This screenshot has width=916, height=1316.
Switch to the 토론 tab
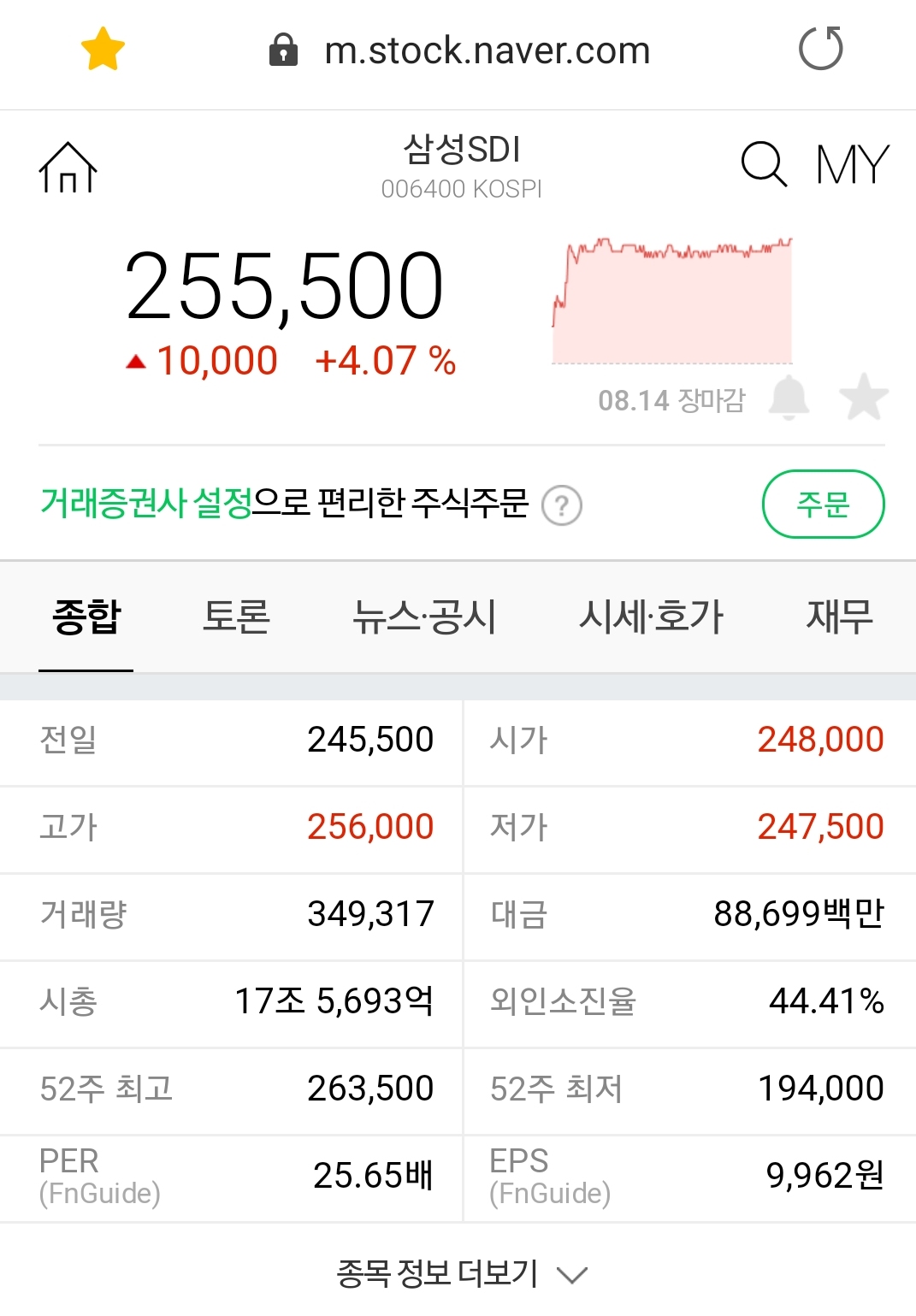(236, 617)
